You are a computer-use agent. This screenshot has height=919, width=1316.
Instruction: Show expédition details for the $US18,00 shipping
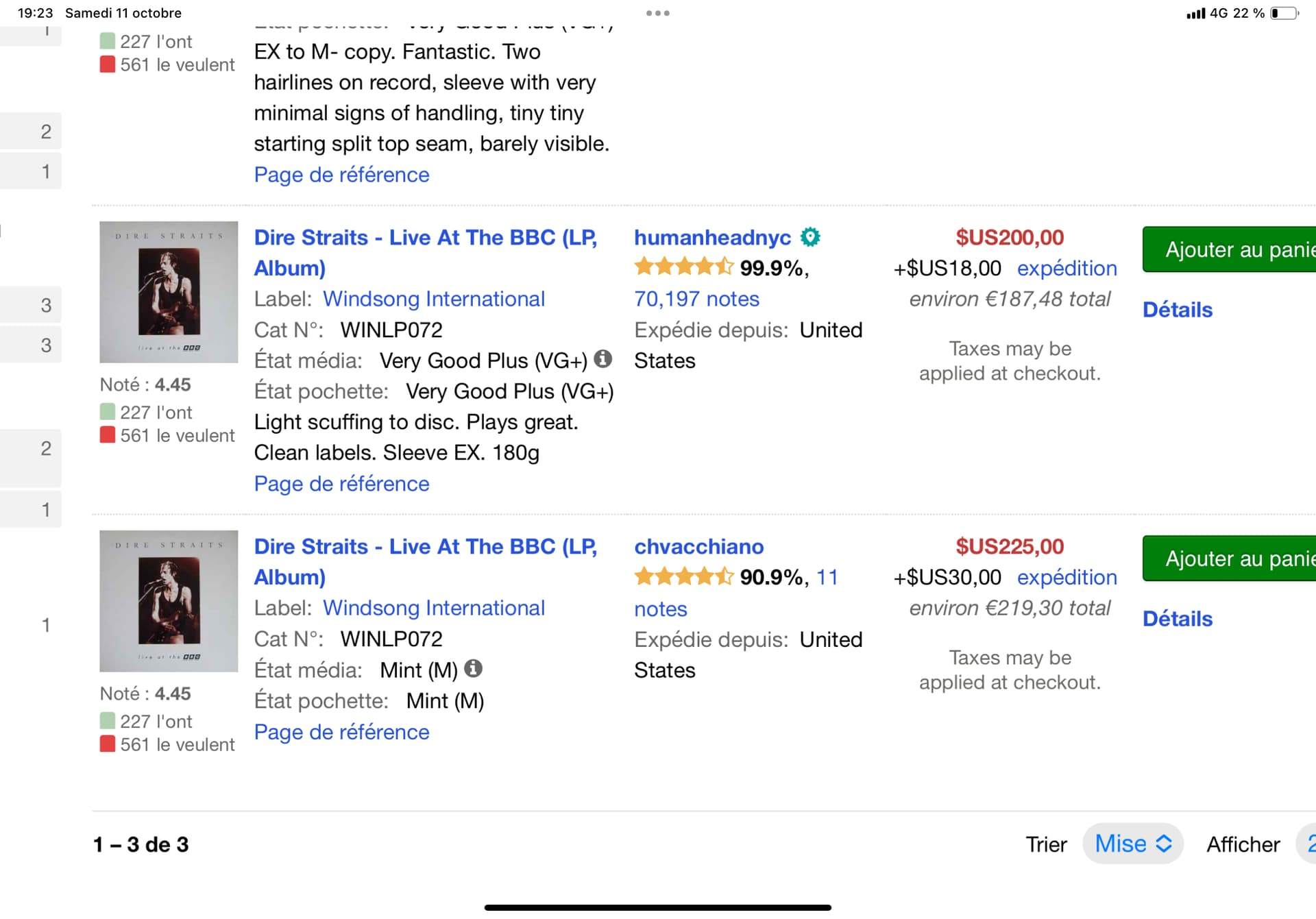[1067, 269]
